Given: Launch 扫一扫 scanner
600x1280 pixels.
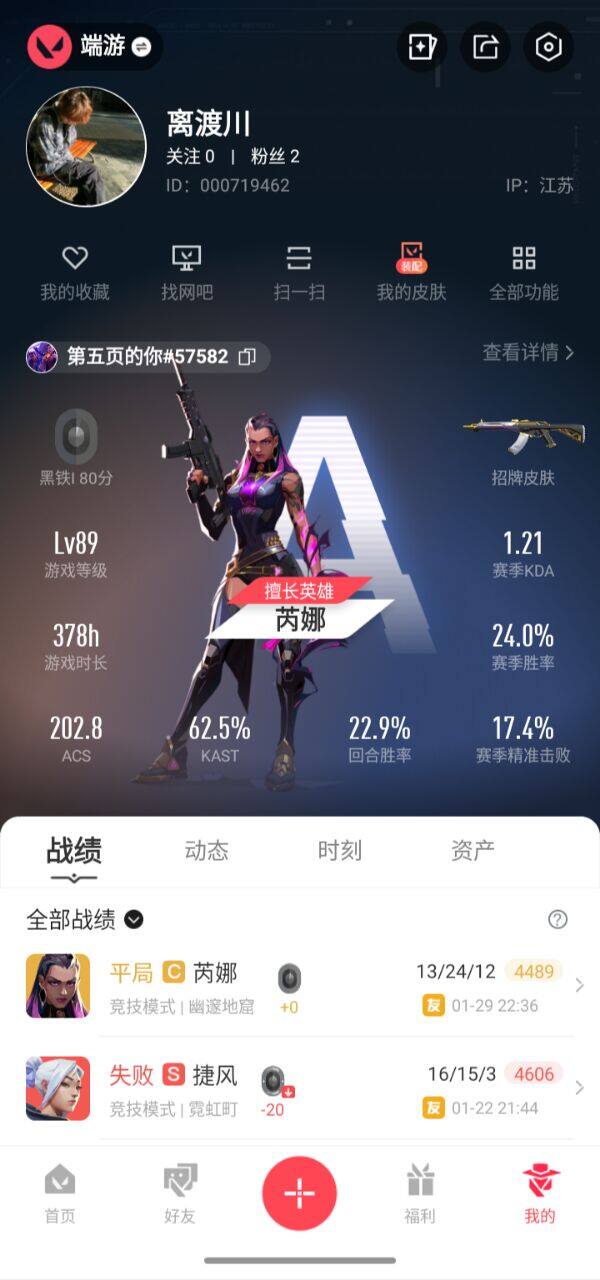Looking at the screenshot, I should (x=299, y=272).
